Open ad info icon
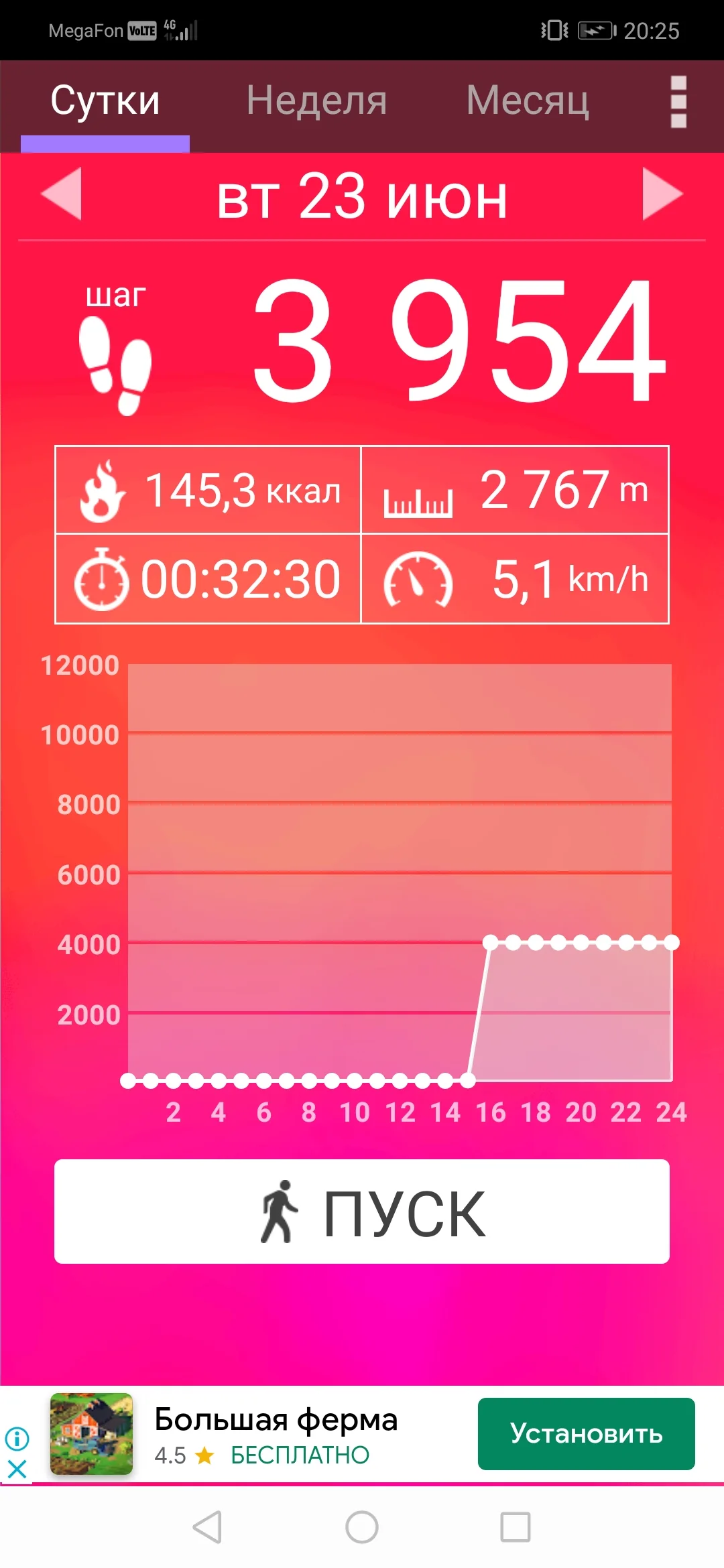724x1568 pixels. [x=17, y=1438]
